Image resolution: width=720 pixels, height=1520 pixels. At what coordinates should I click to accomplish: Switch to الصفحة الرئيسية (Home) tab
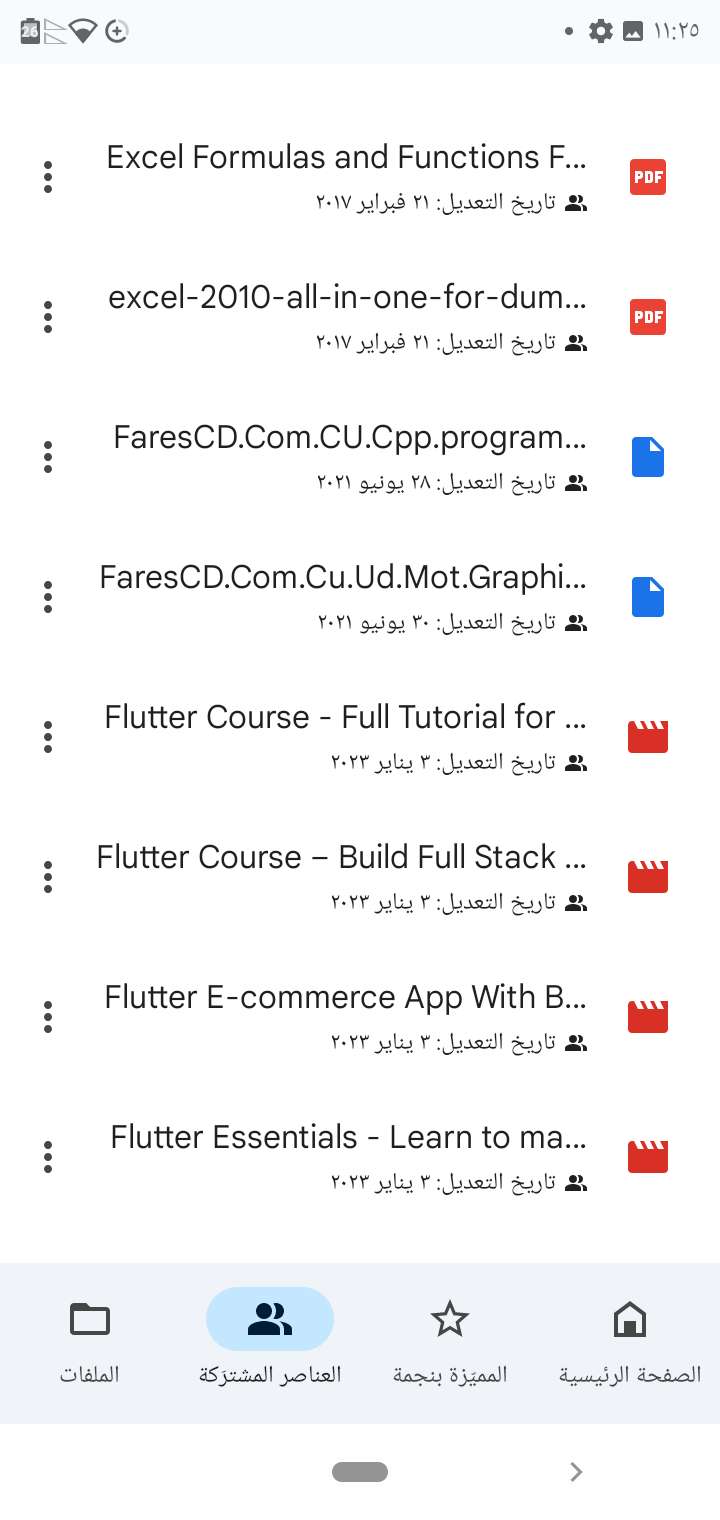point(630,1343)
